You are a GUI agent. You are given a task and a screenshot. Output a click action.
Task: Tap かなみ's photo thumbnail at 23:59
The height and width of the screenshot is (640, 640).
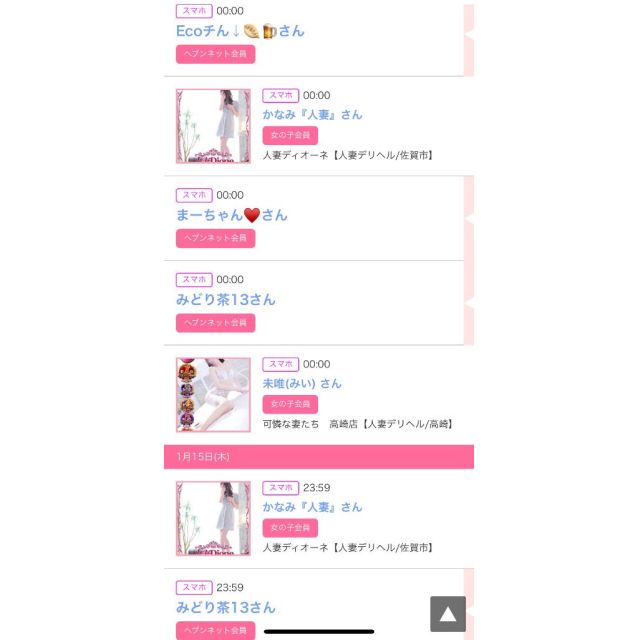[213, 518]
